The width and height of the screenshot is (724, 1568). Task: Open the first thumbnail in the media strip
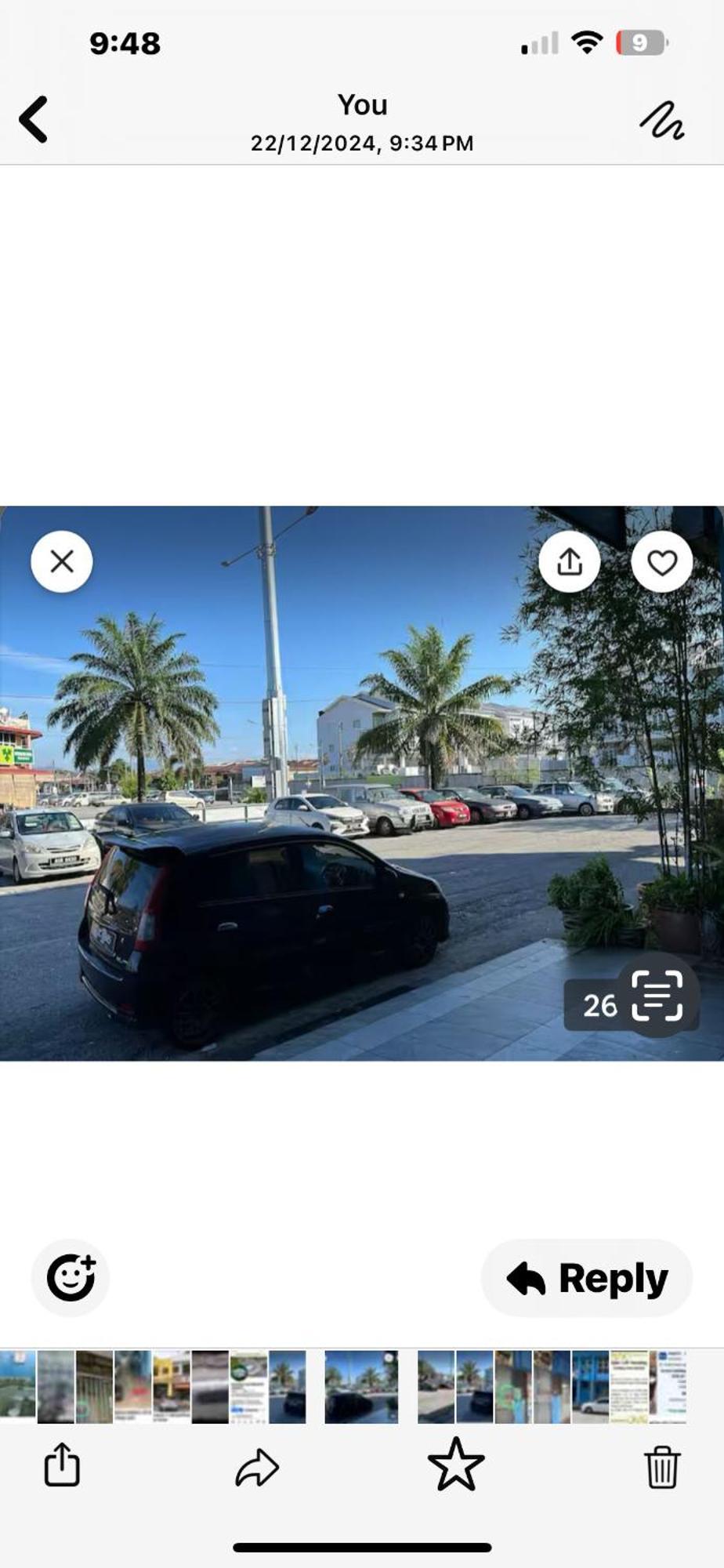(x=17, y=1386)
